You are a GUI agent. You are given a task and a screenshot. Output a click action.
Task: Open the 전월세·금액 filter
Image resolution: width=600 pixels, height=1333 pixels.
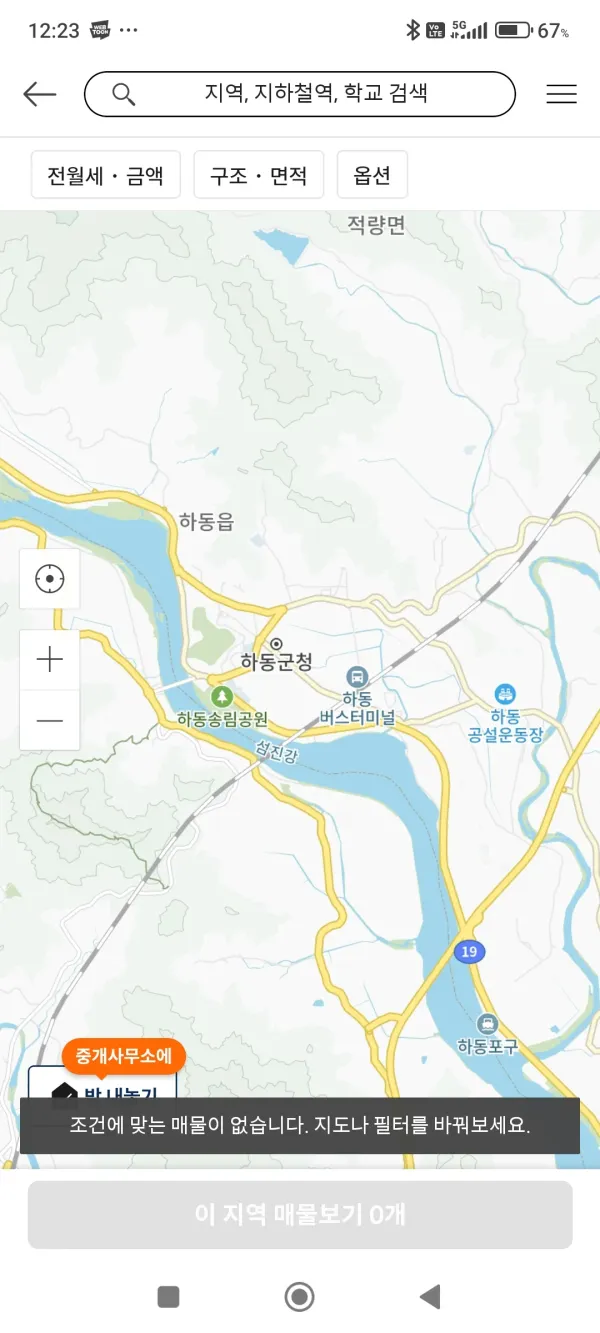pyautogui.click(x=105, y=176)
